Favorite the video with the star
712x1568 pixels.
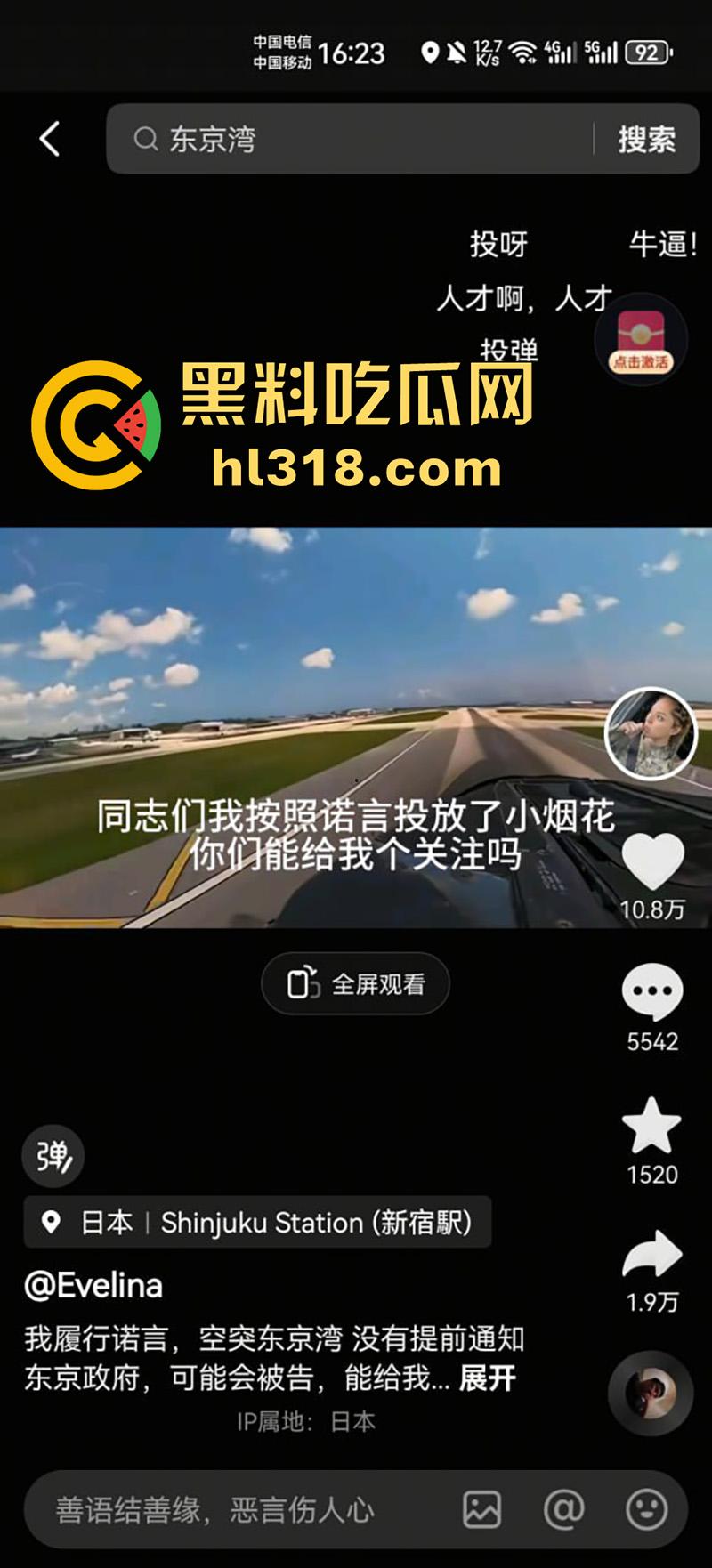651,1127
